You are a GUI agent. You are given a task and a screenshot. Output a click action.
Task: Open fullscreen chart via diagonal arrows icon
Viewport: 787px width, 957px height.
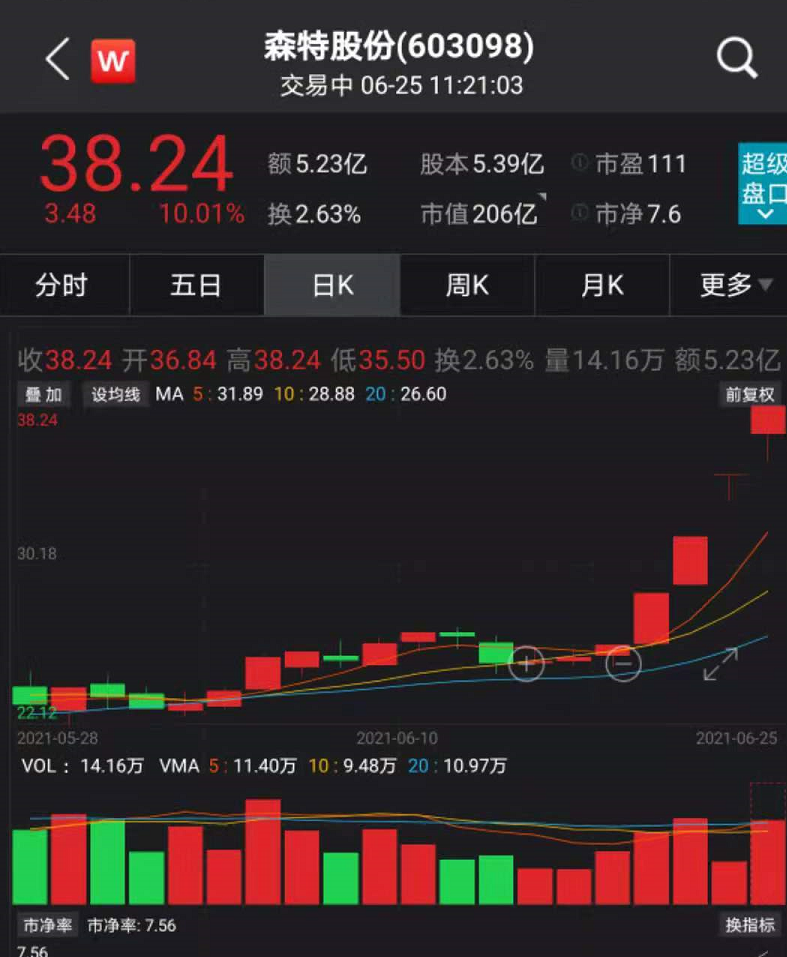[x=718, y=662]
